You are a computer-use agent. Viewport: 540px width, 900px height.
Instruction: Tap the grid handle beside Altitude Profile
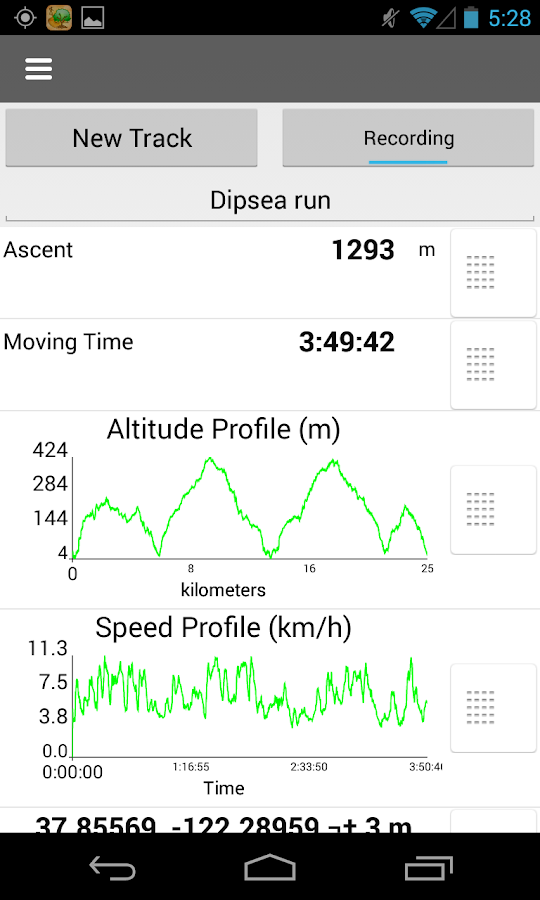coord(494,510)
